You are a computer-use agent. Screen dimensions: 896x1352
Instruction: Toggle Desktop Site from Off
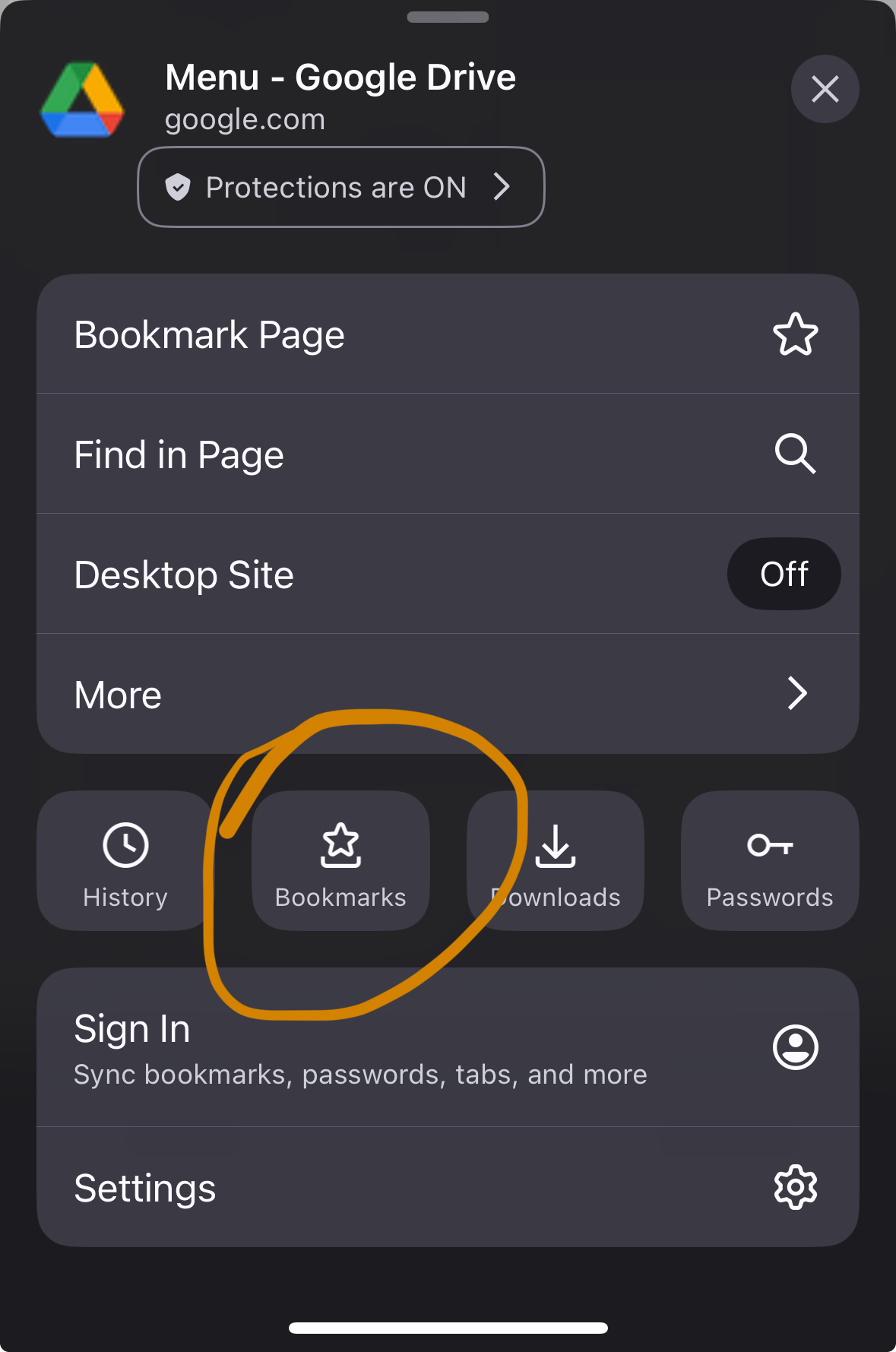pyautogui.click(x=784, y=575)
